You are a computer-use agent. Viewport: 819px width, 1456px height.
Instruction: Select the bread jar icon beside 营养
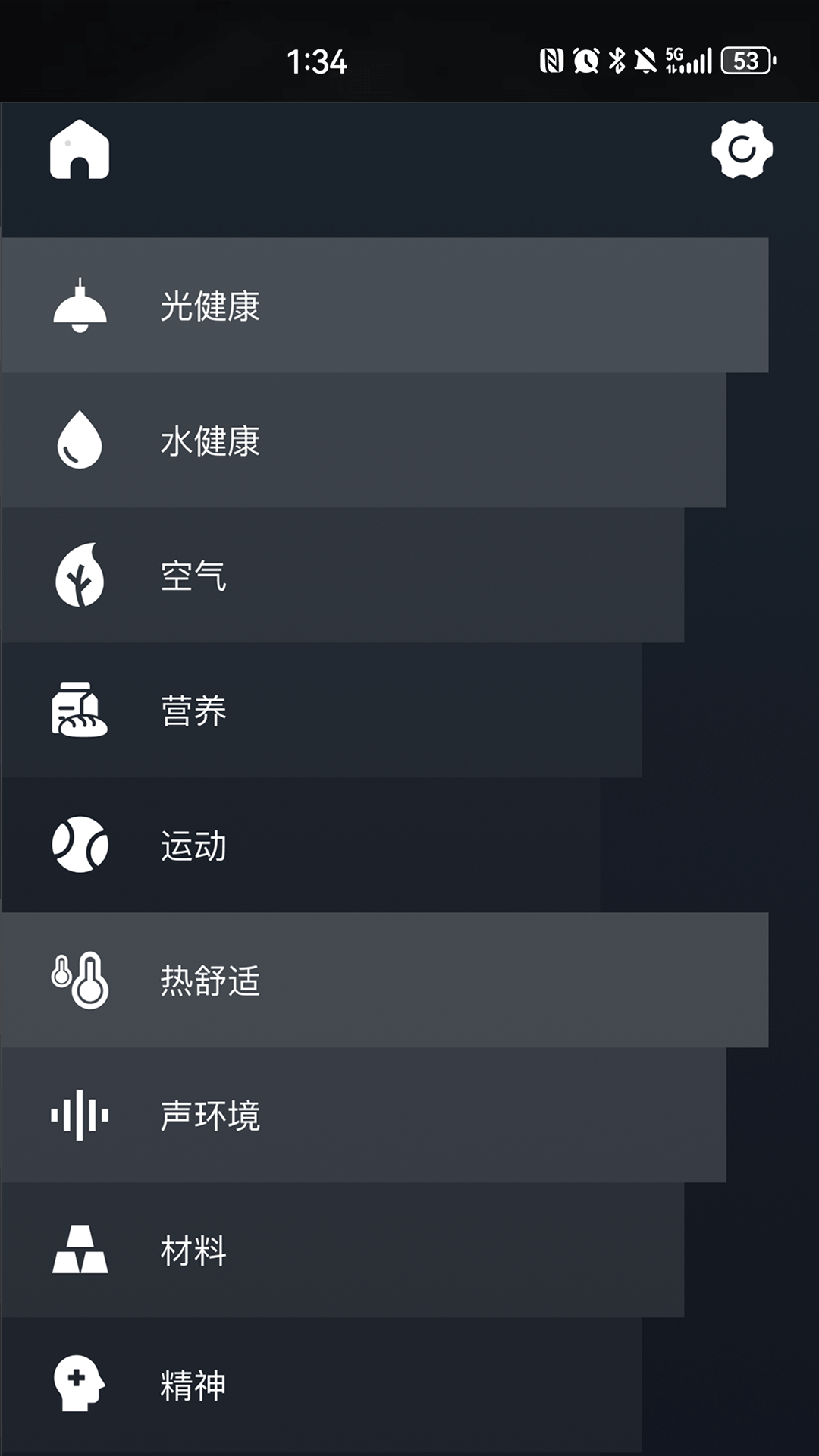[x=80, y=711]
